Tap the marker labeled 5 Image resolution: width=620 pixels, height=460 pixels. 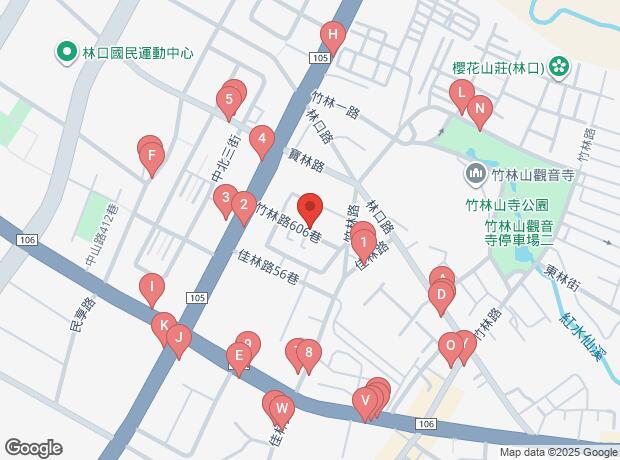pos(229,100)
